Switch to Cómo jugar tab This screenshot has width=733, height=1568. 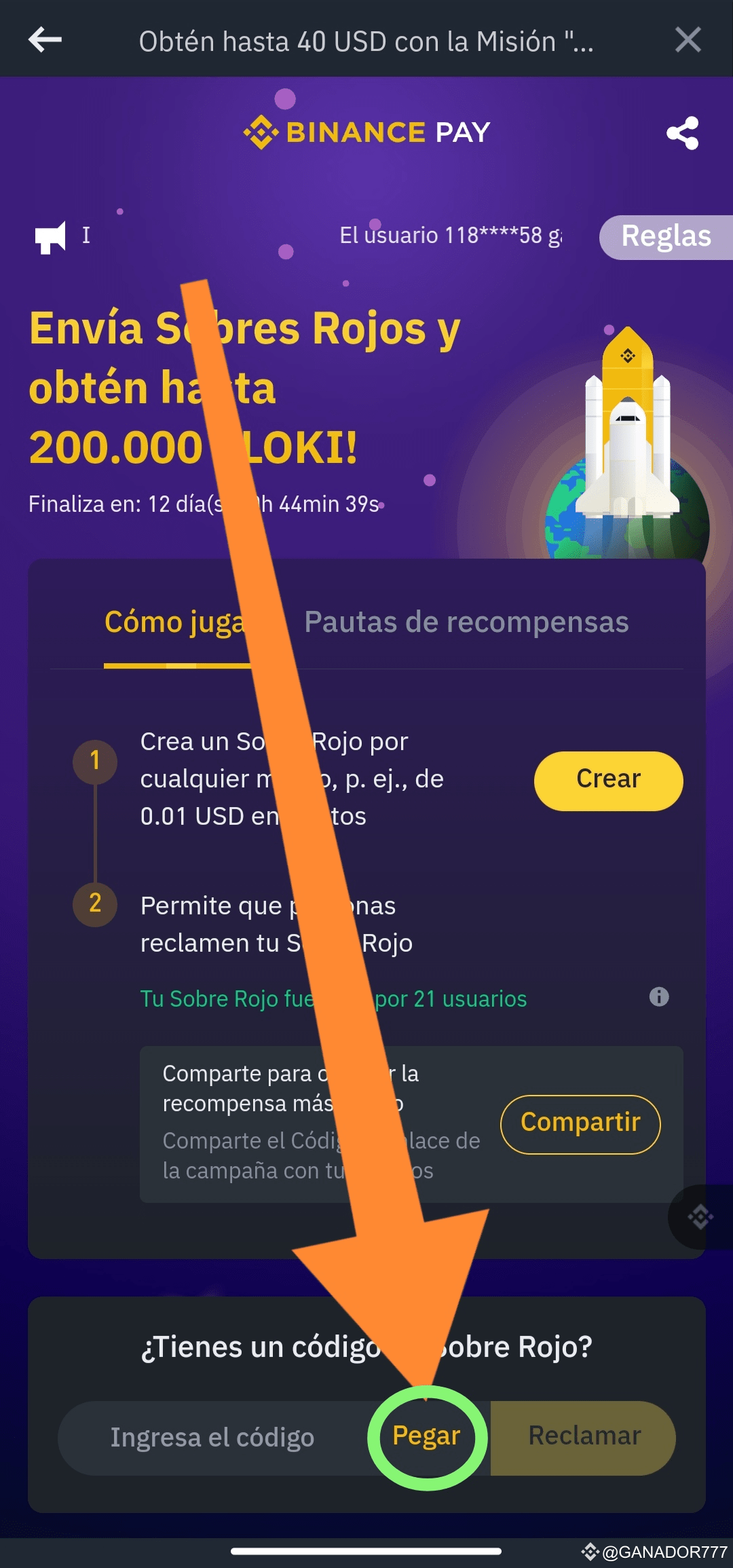(175, 622)
